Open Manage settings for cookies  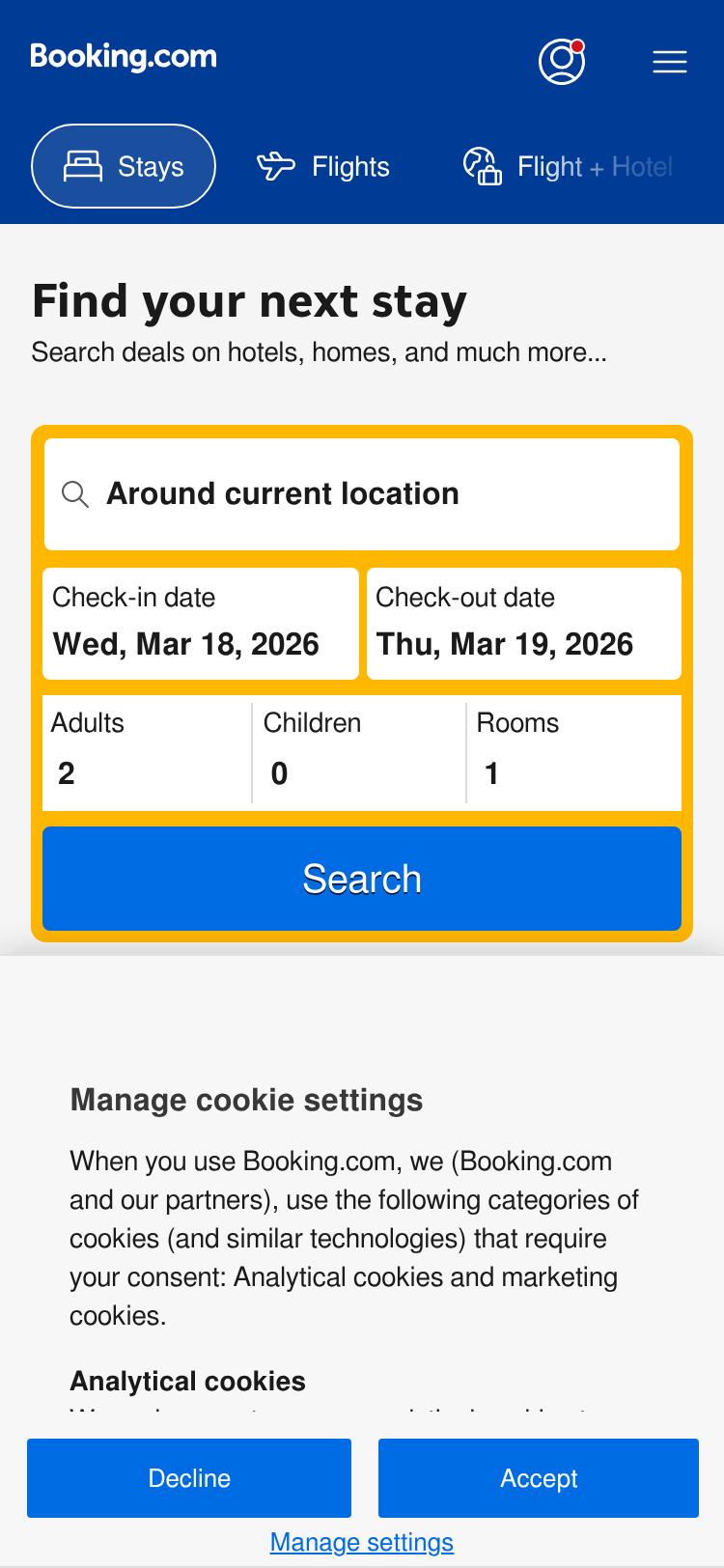[x=361, y=1542]
